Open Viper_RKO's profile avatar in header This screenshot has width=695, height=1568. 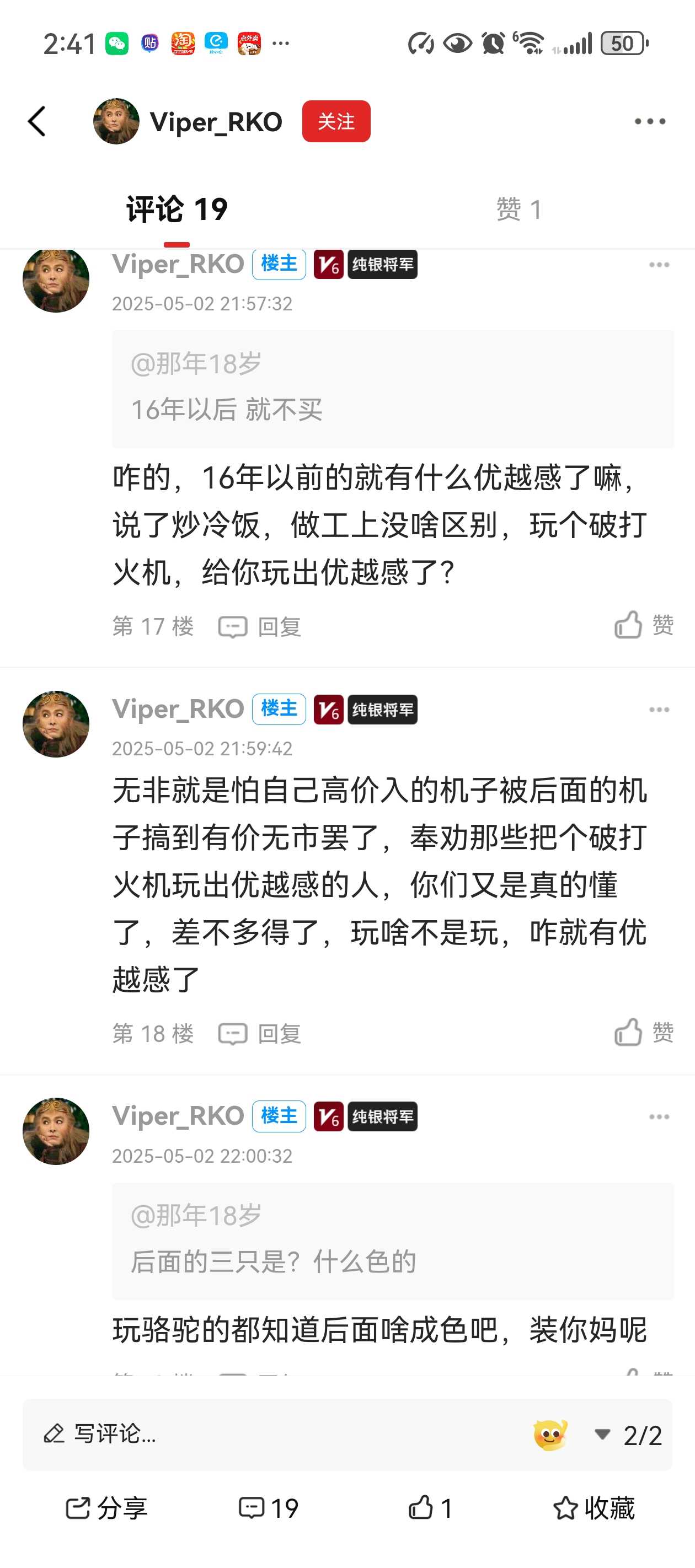click(116, 121)
